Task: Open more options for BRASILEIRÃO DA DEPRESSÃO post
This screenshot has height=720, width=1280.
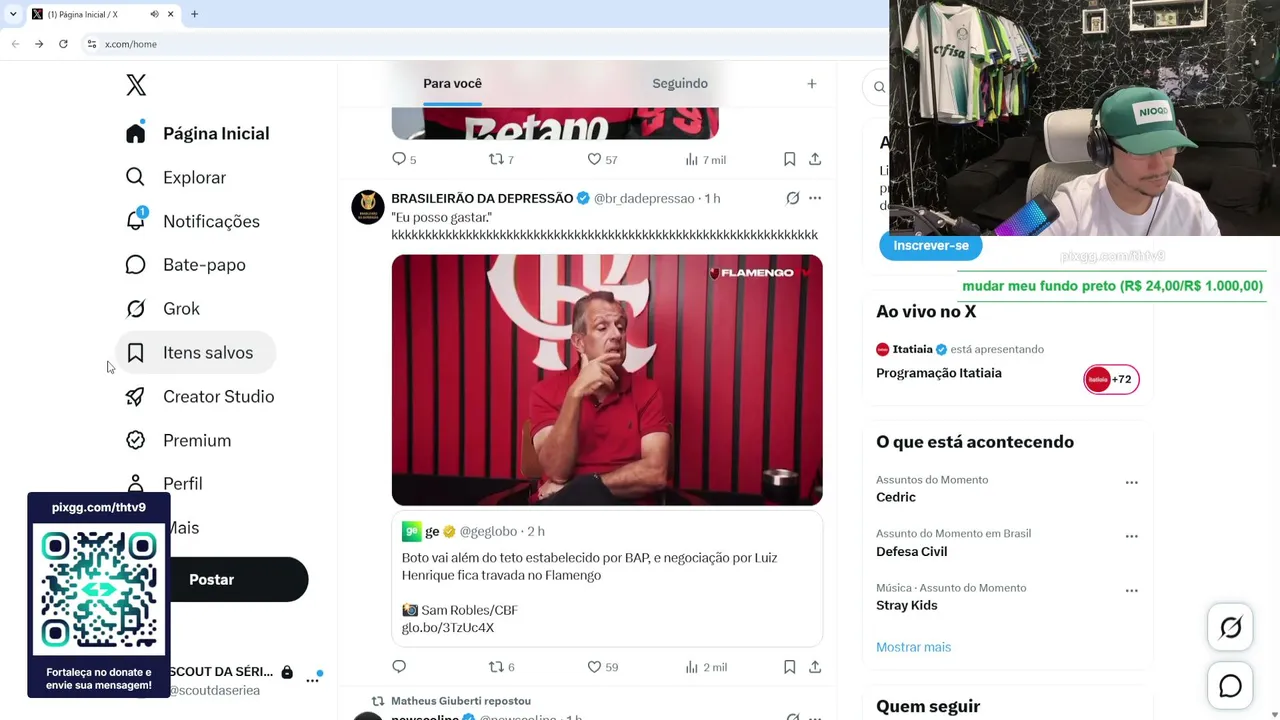Action: click(x=815, y=198)
